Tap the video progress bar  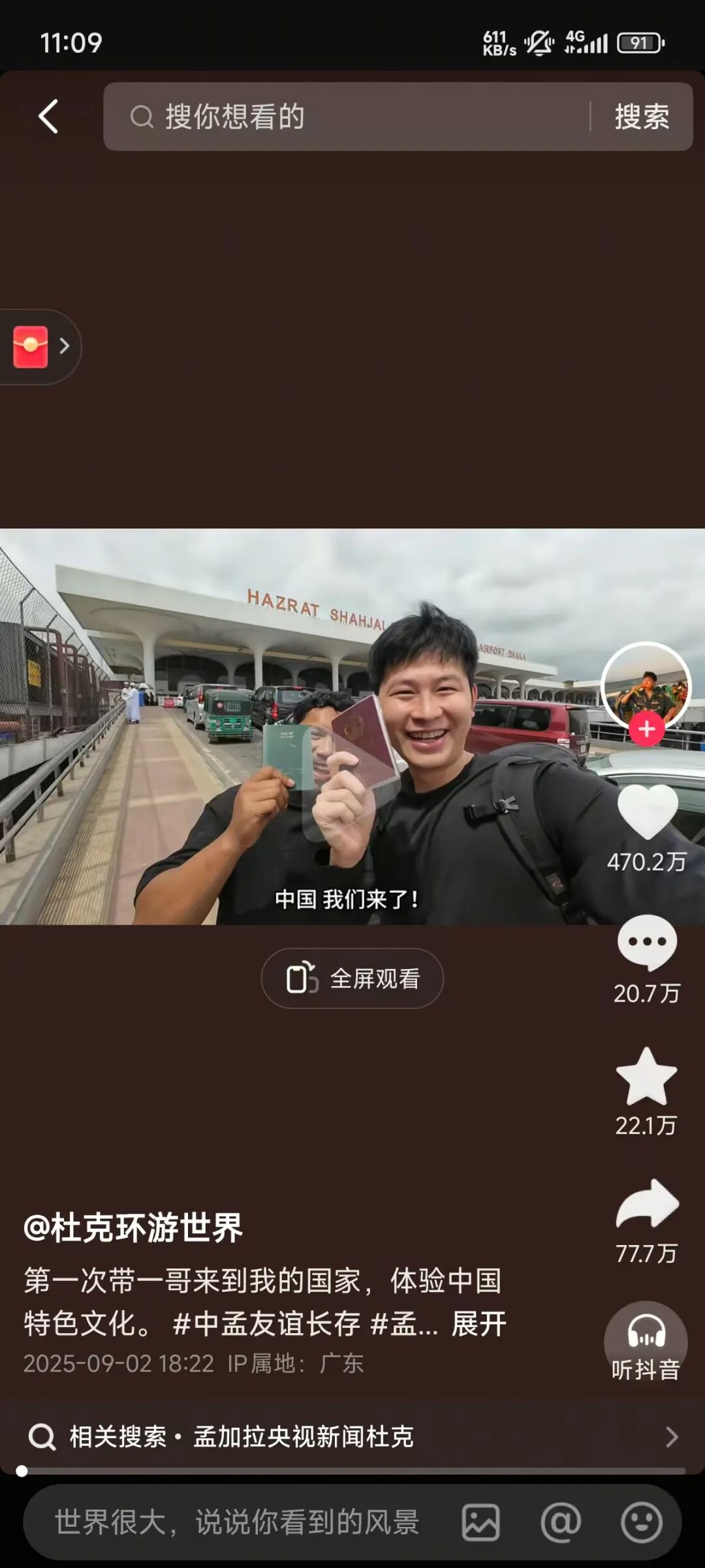[352, 1471]
